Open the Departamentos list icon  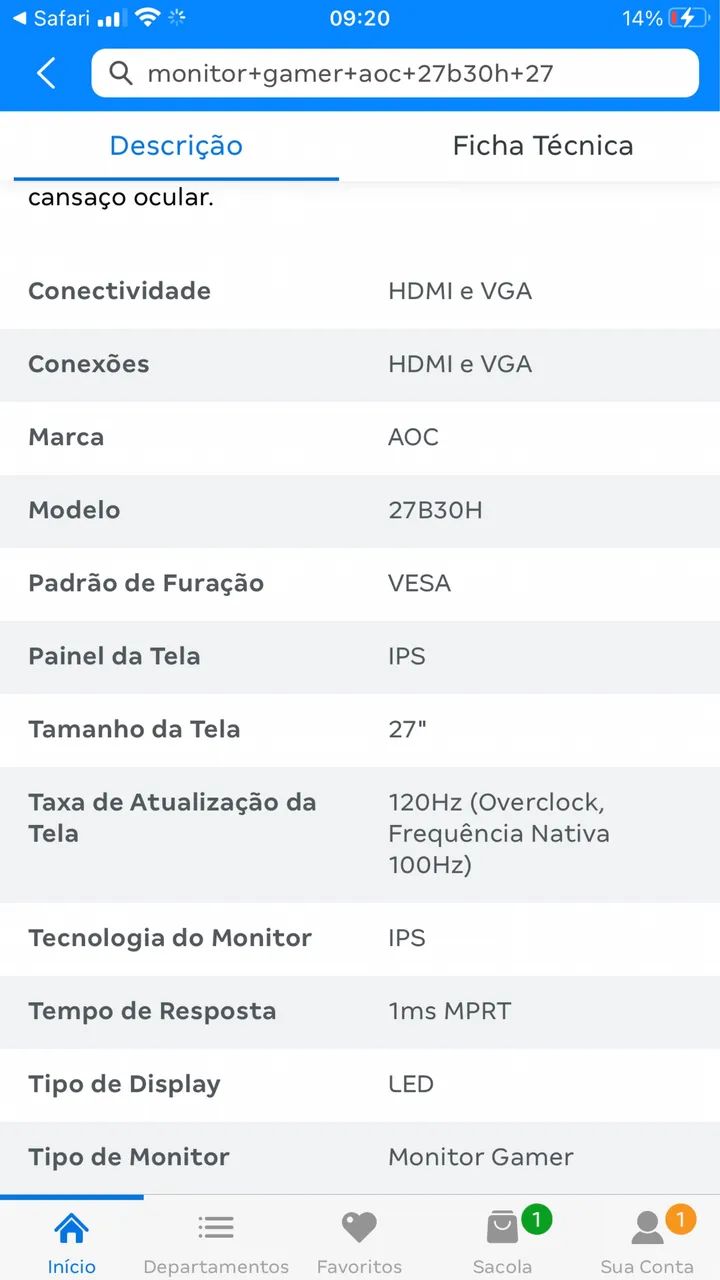tap(215, 1225)
